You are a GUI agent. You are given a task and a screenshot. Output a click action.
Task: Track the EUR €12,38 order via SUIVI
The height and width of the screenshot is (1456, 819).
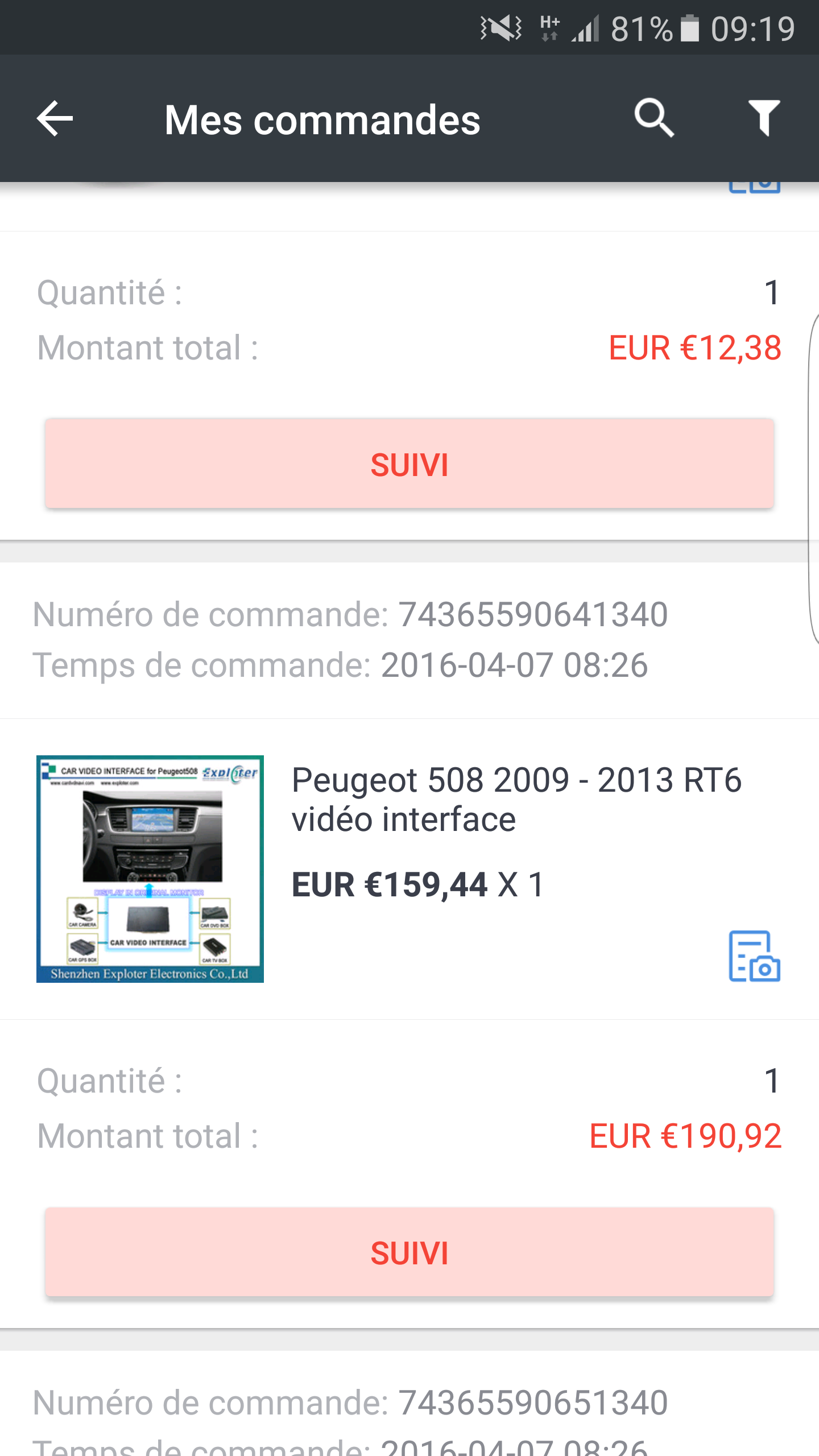tap(409, 464)
